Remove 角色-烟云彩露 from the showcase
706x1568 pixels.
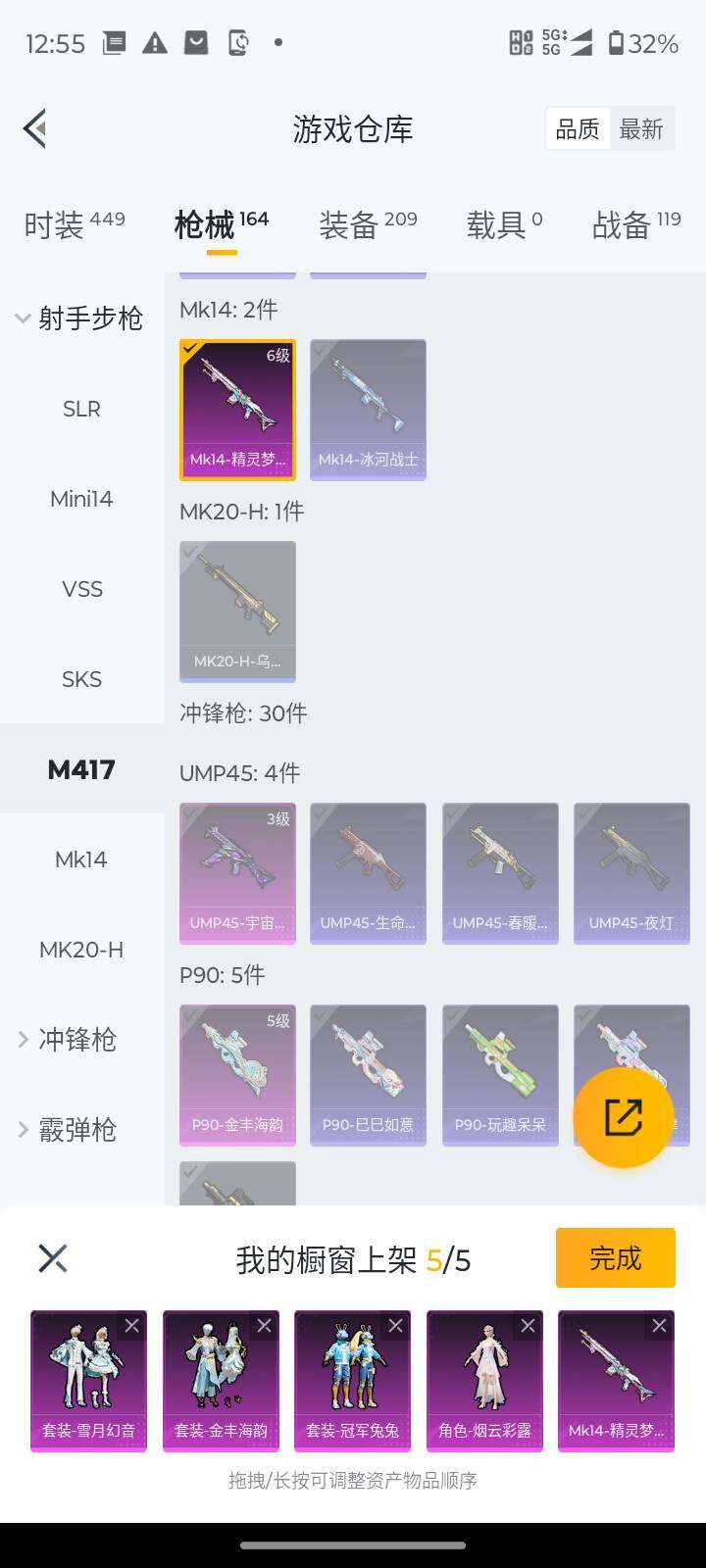[528, 1326]
